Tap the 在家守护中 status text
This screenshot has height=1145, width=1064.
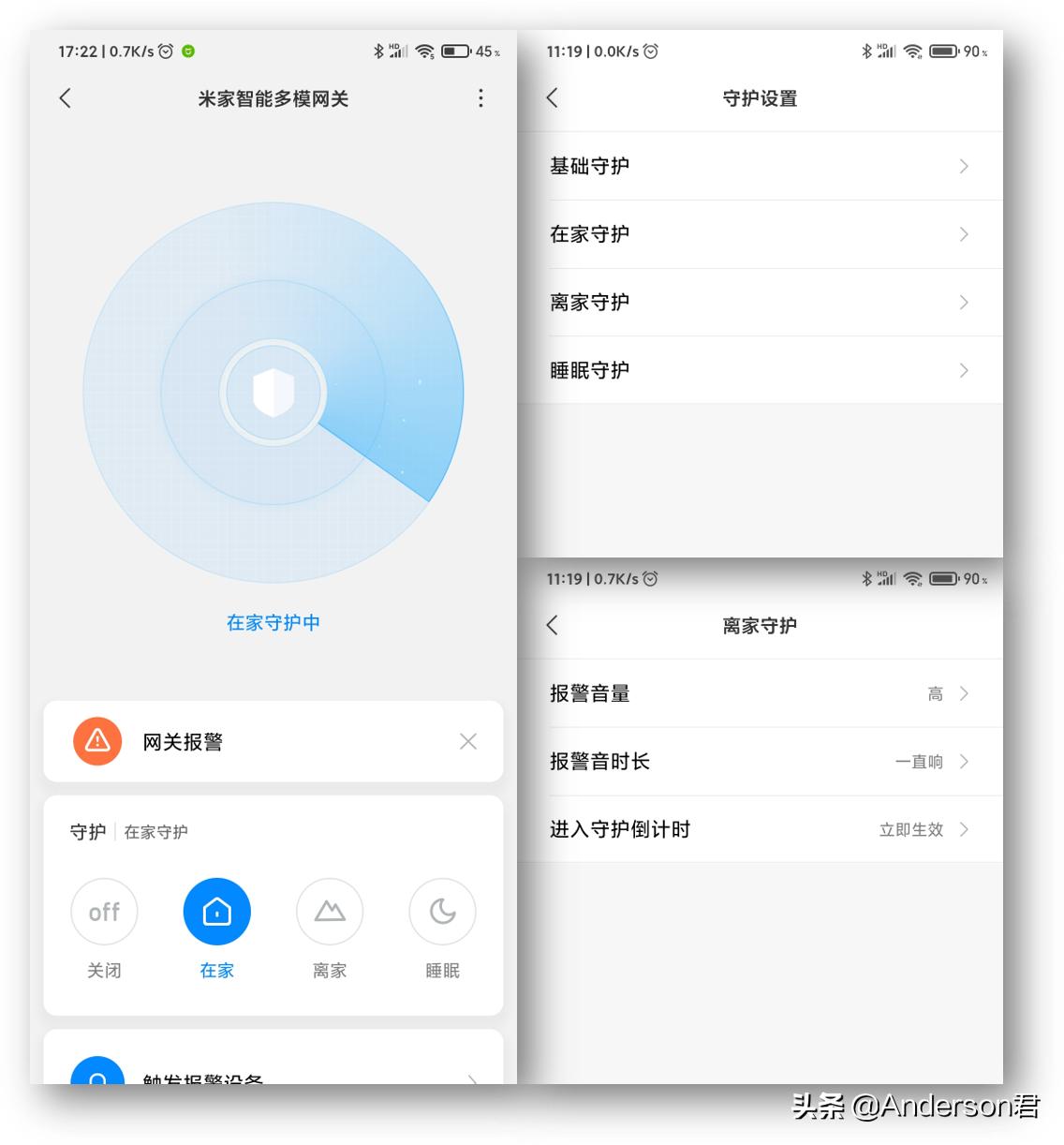273,621
